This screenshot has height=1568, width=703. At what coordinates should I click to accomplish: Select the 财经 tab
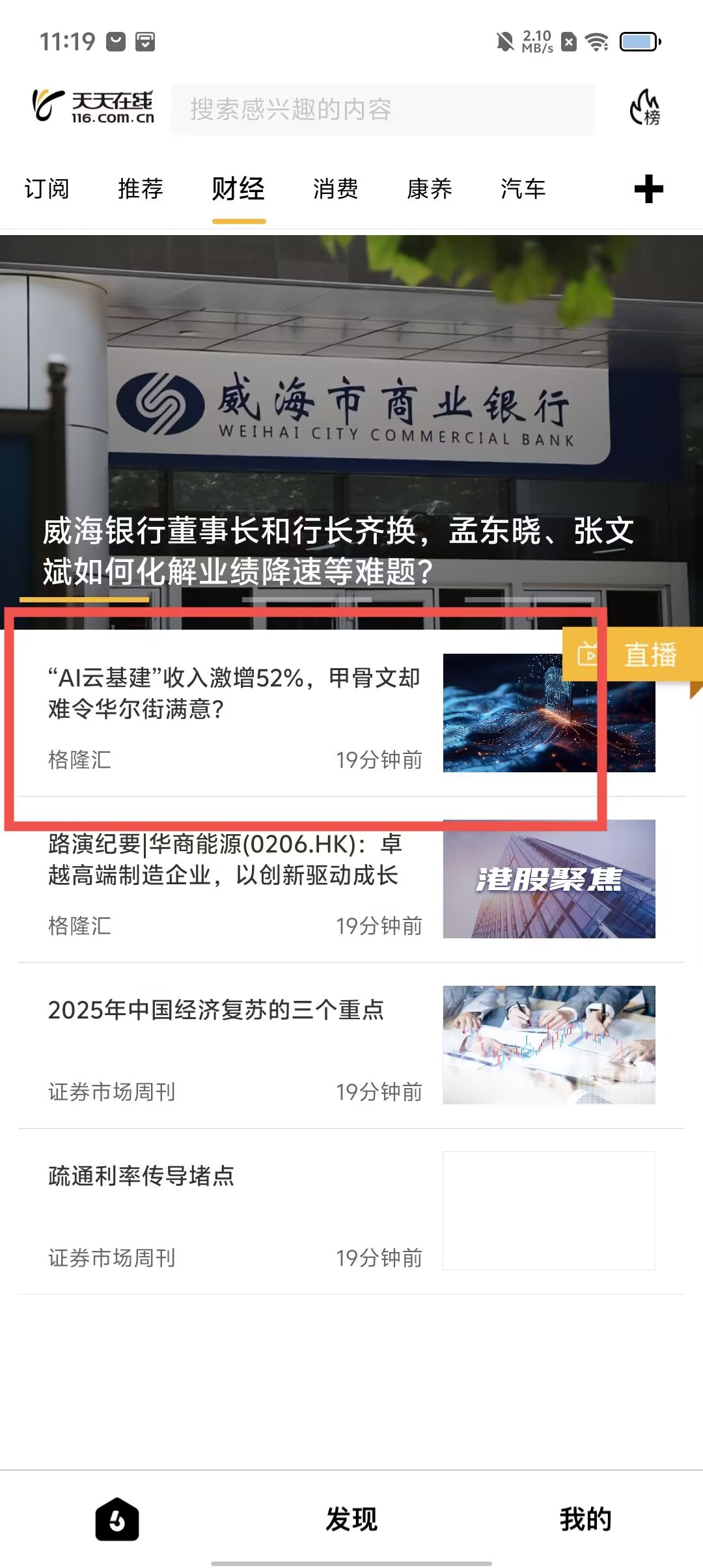click(238, 189)
